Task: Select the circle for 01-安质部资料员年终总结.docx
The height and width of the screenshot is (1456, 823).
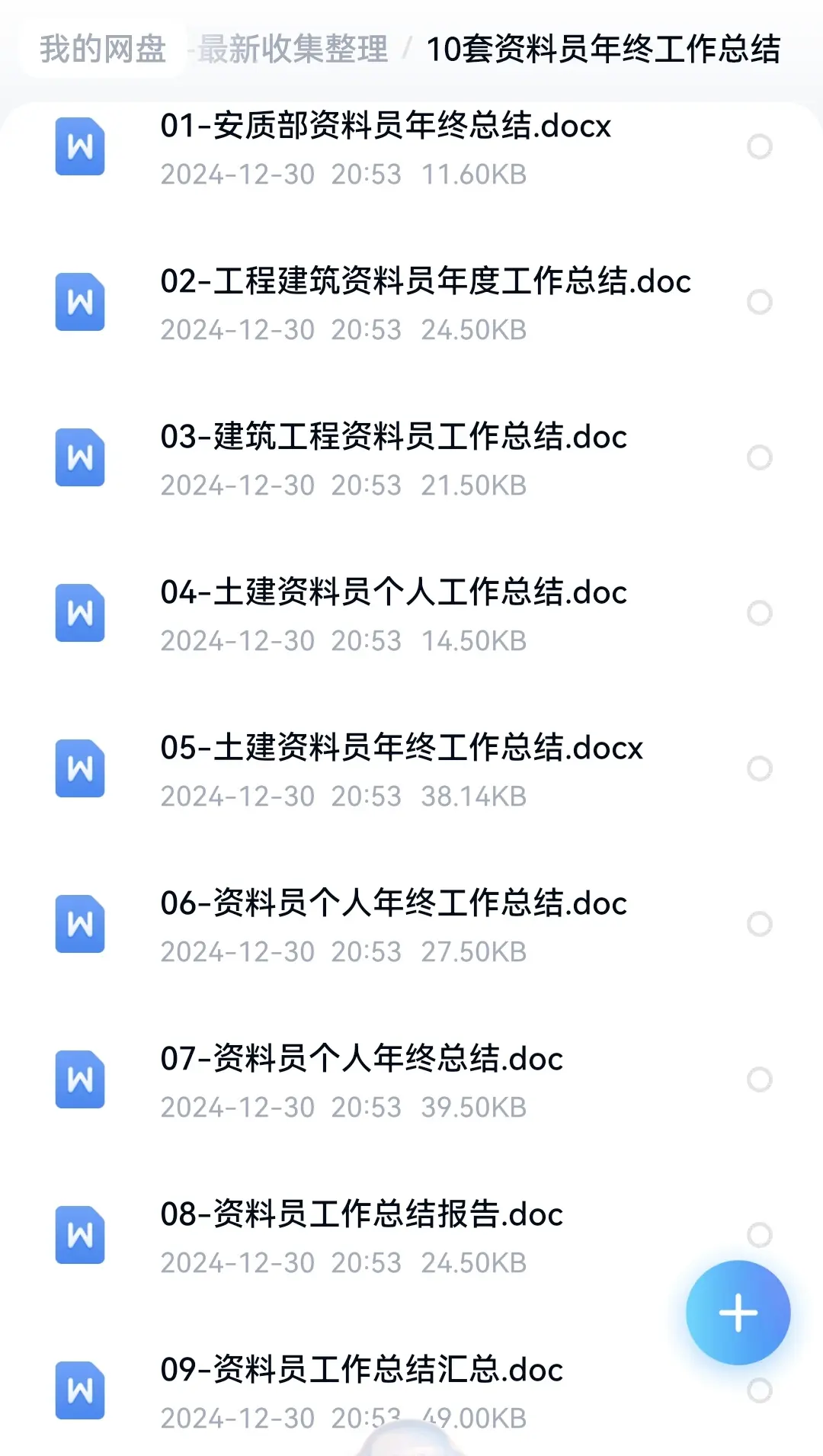Action: click(760, 146)
